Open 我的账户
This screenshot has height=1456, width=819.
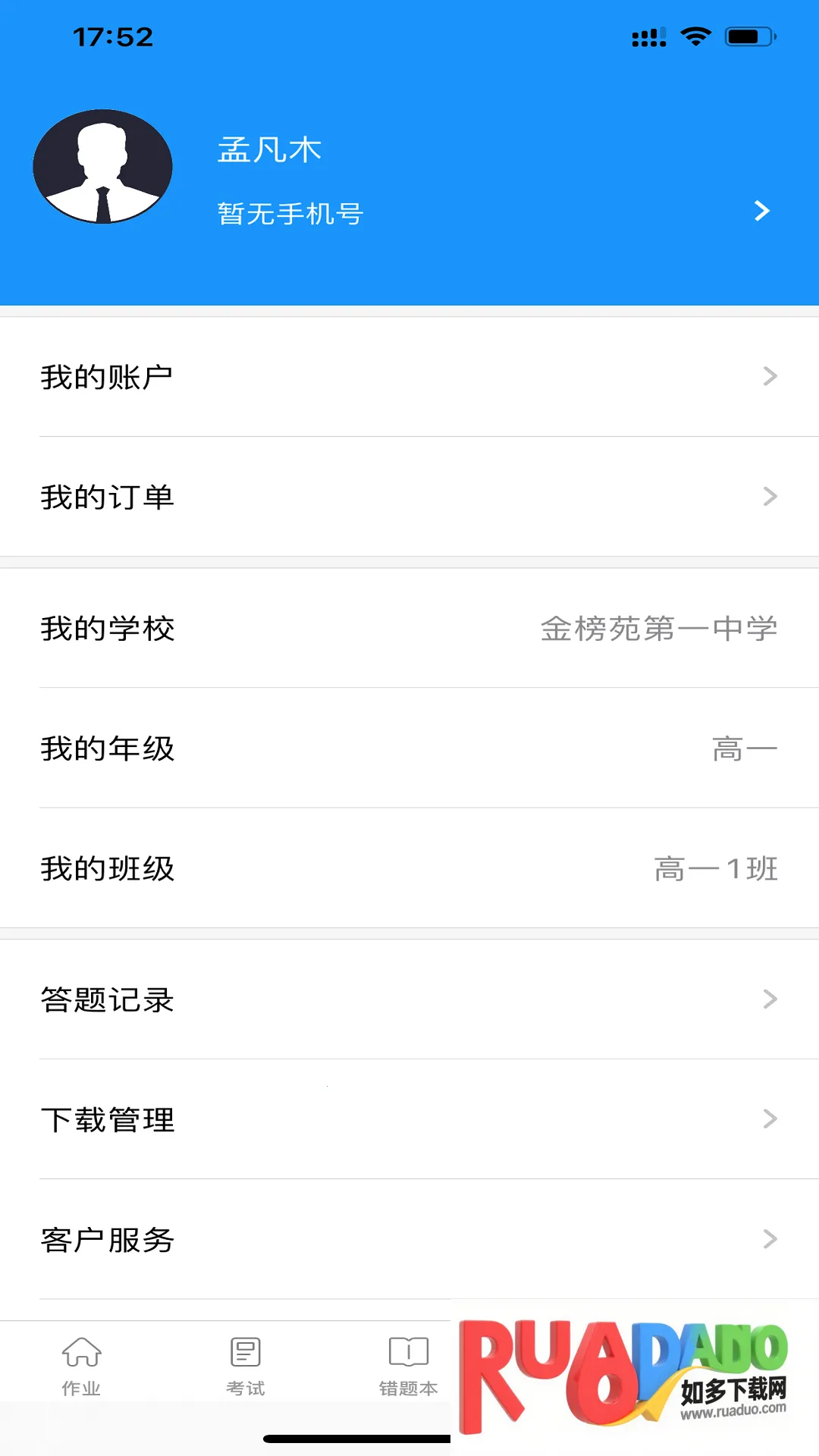[x=409, y=377]
